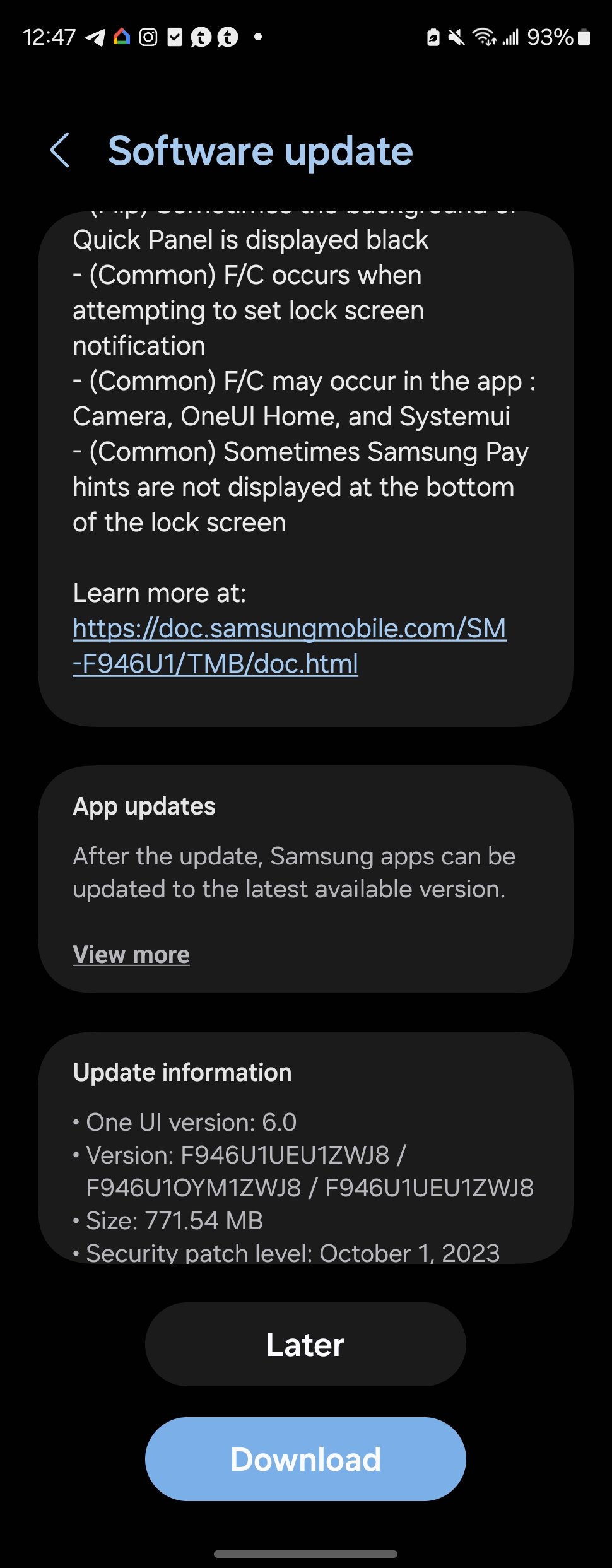Screen dimensions: 612x1568
Task: Tap View more under App updates
Action: [131, 954]
